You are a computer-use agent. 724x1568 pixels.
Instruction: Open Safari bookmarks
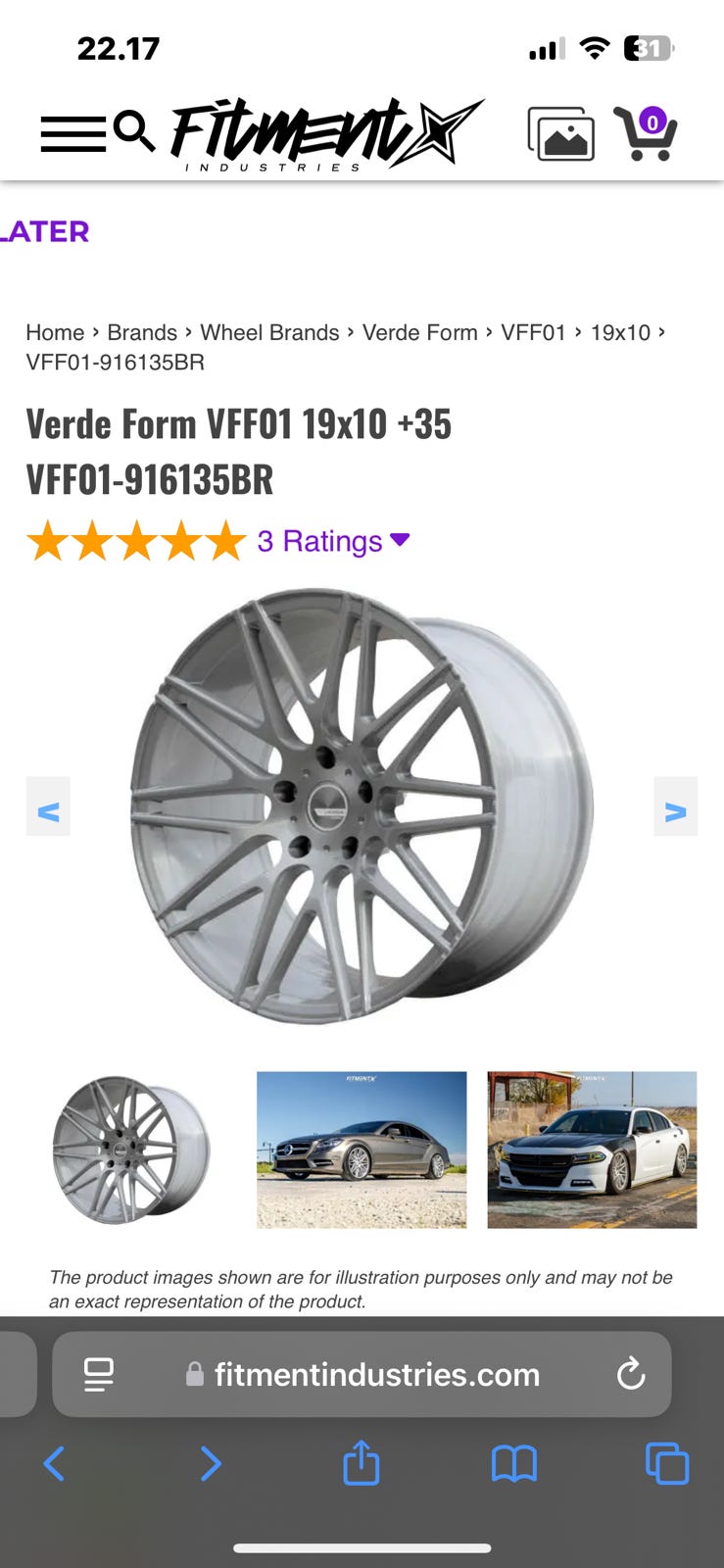[514, 1464]
